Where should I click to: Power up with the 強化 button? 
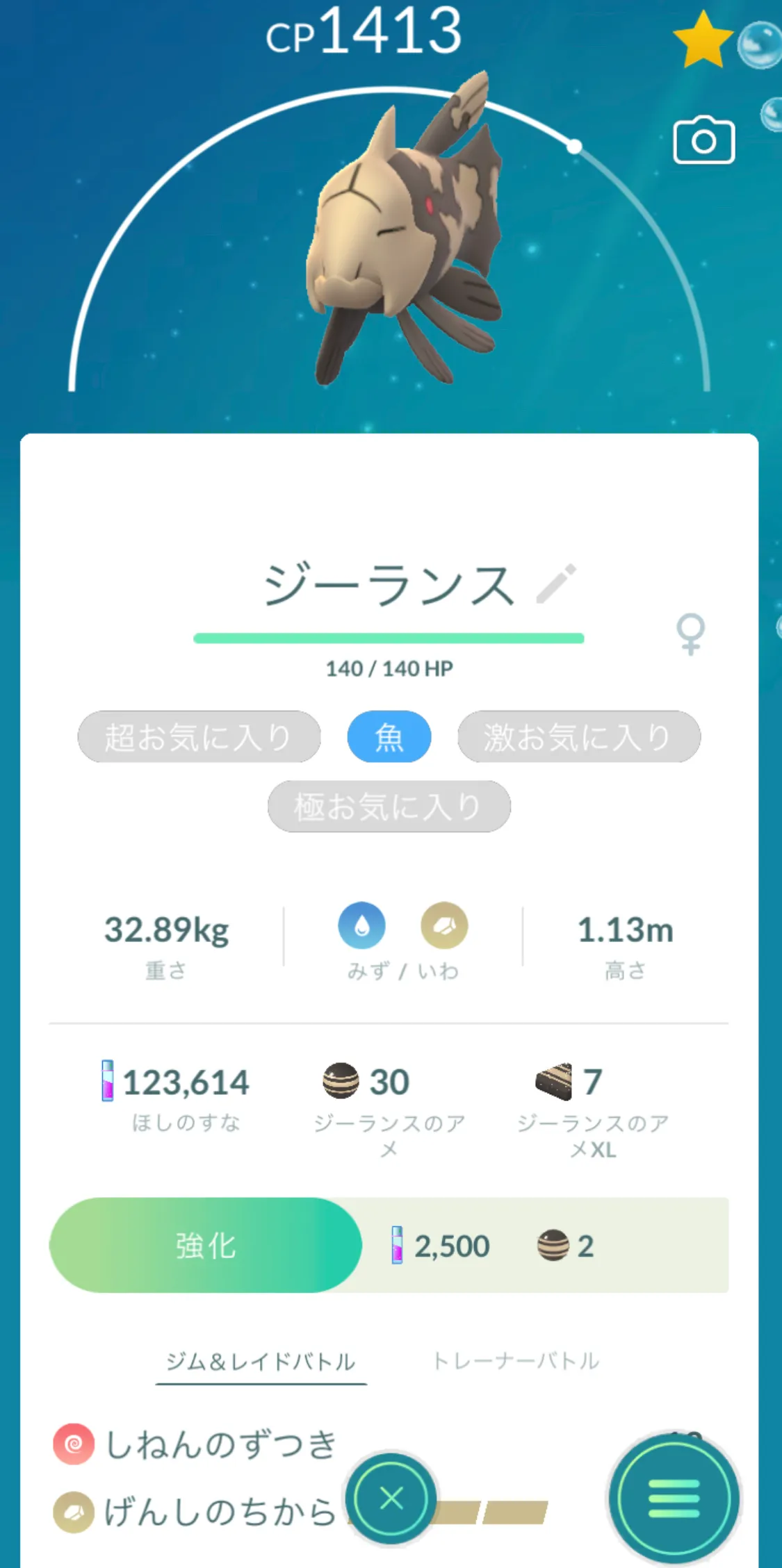[x=206, y=1245]
